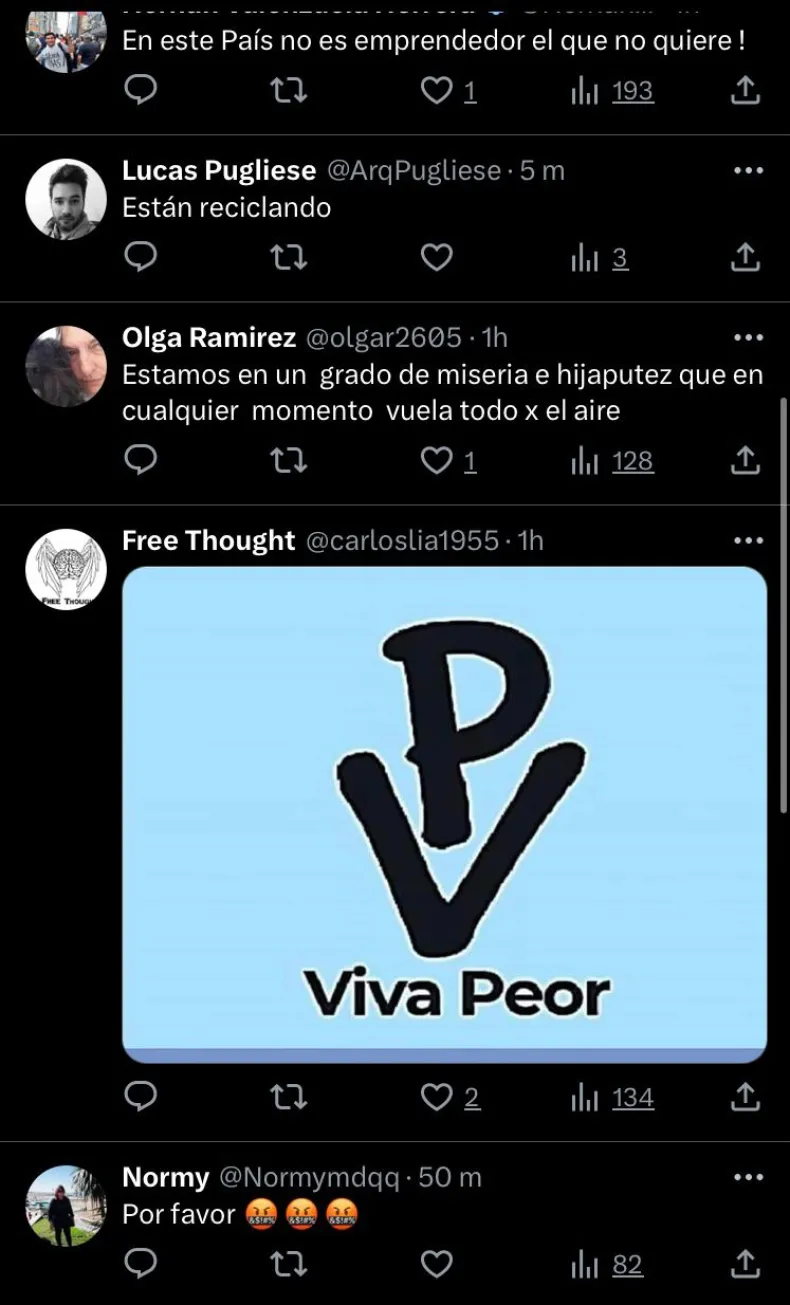Share Normy's post
This screenshot has height=1305, width=790.
(x=745, y=1265)
